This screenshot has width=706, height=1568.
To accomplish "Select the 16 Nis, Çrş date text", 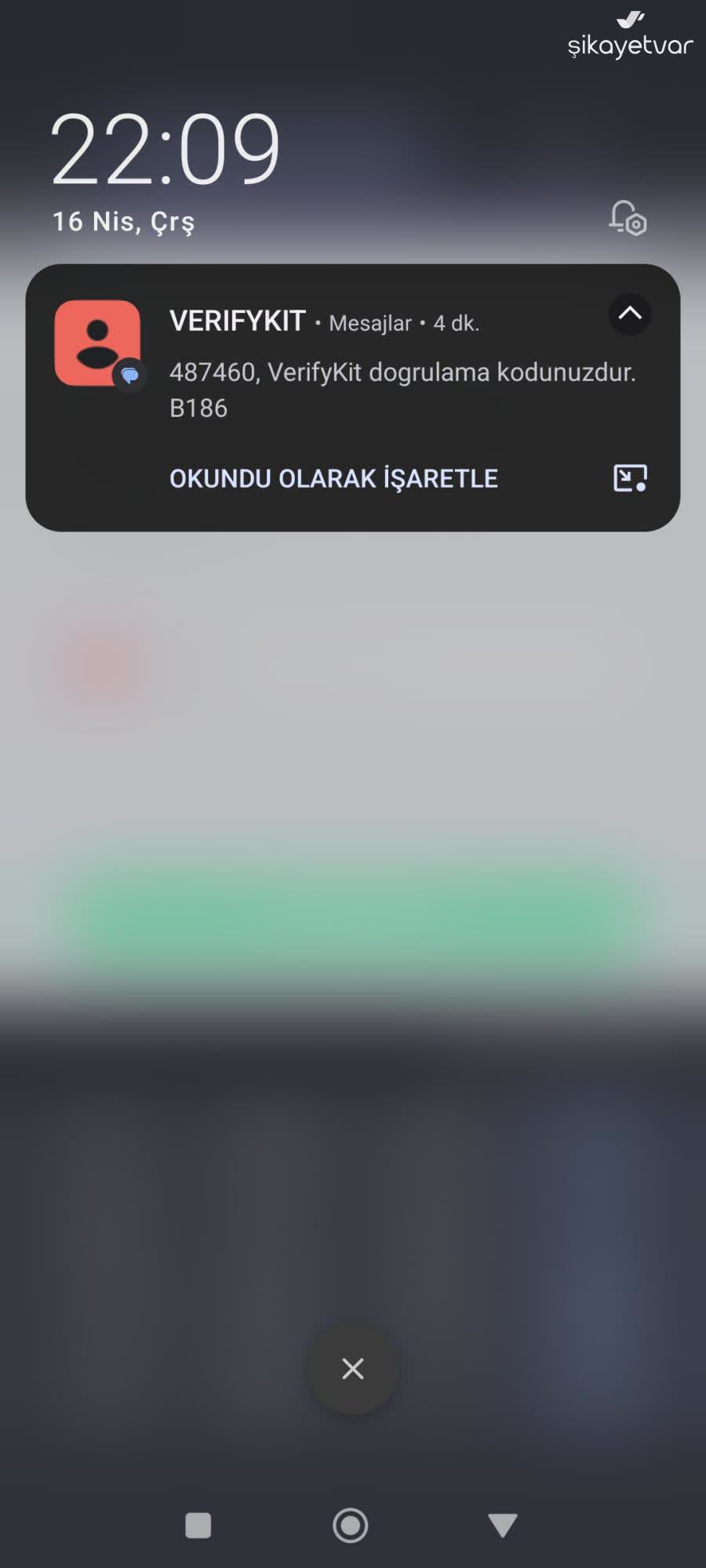I will (123, 221).
